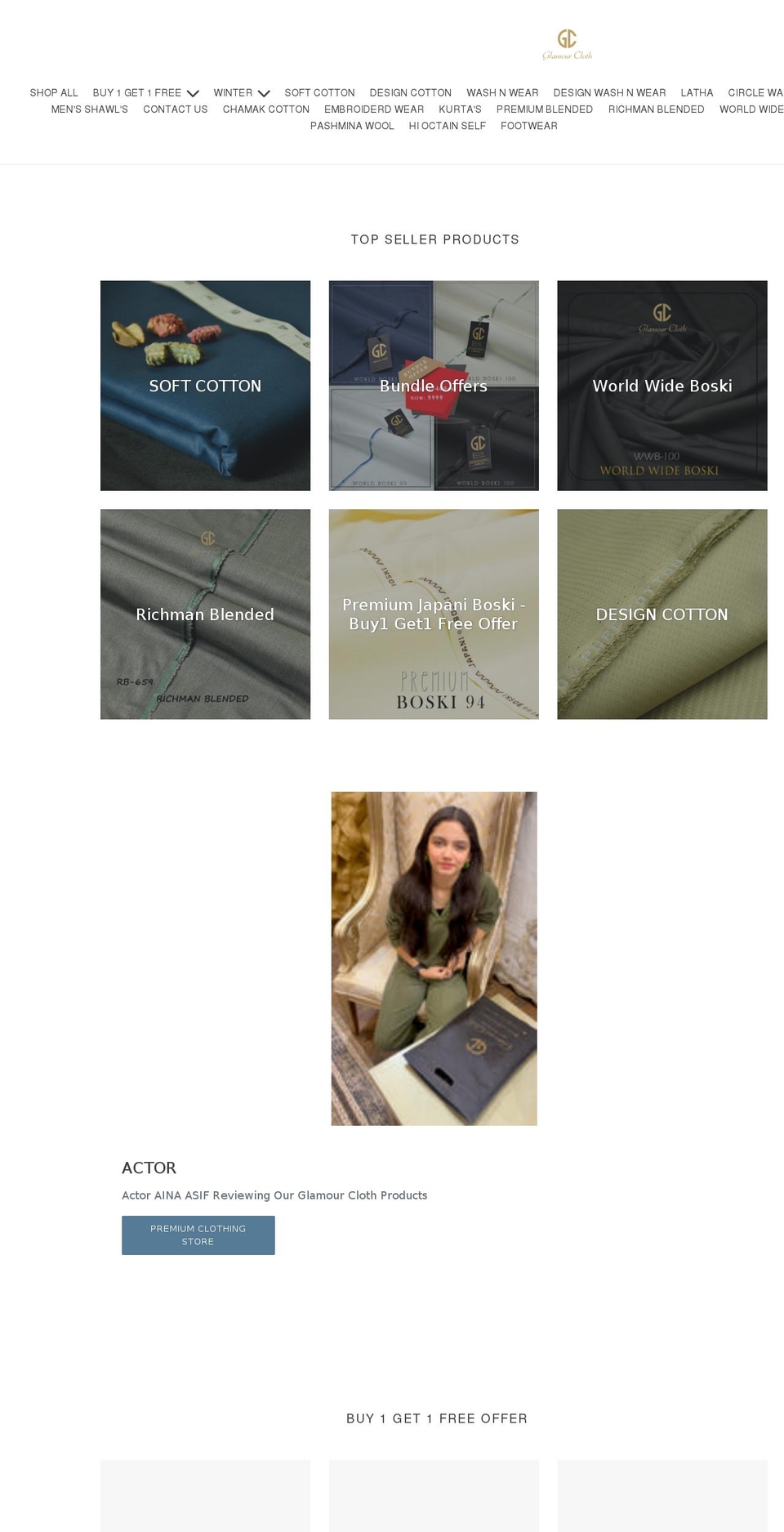Go to the FOOTWEAR section

tap(529, 126)
